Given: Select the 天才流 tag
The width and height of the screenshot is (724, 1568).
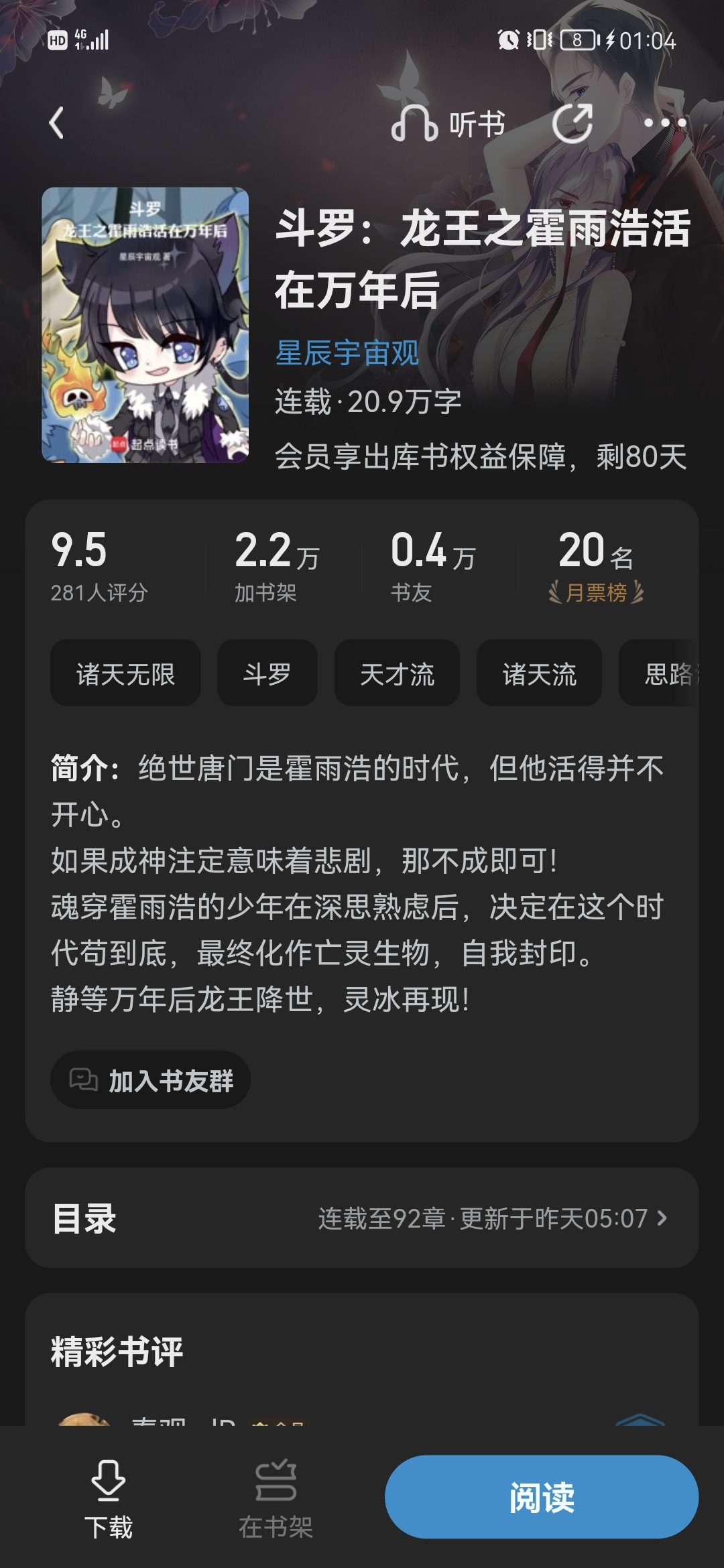Looking at the screenshot, I should point(397,673).
